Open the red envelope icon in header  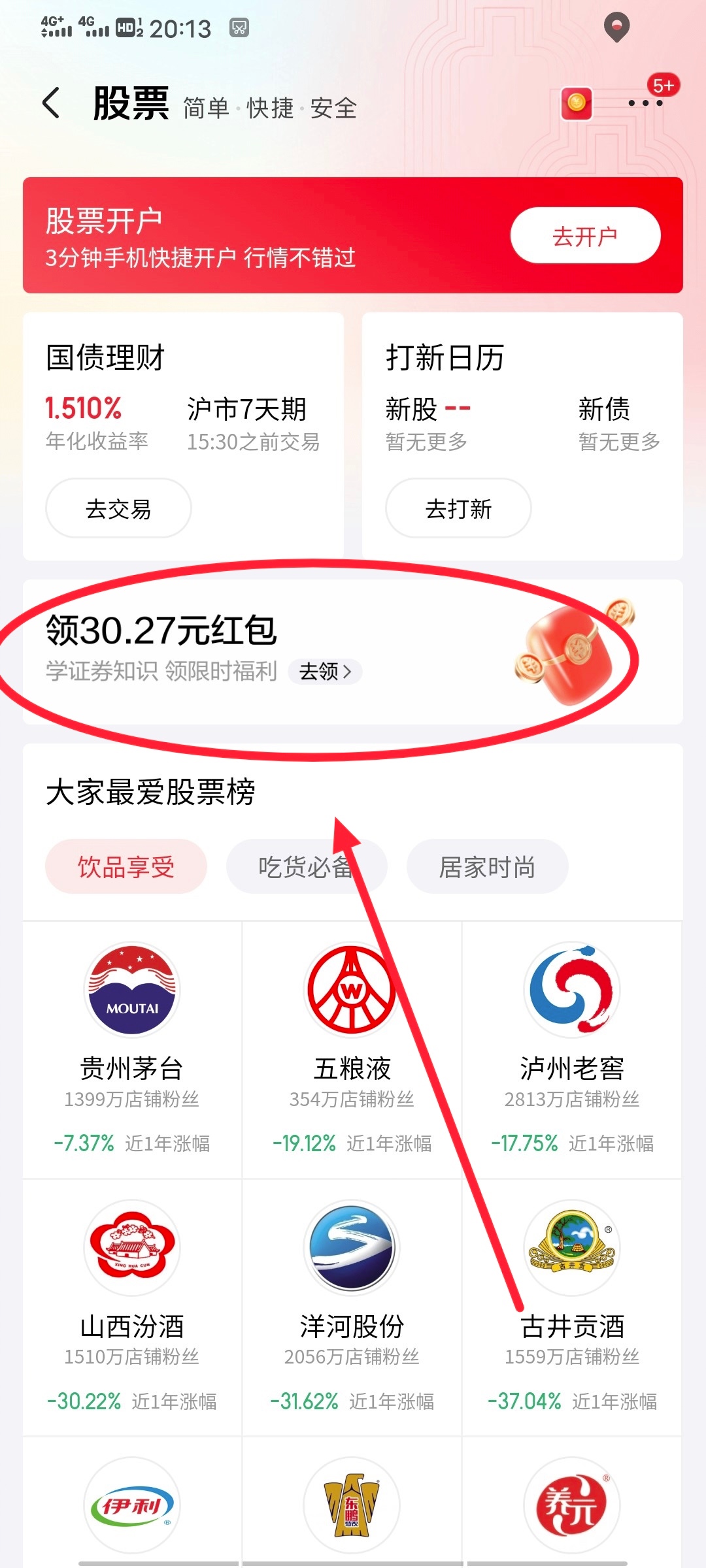click(576, 104)
